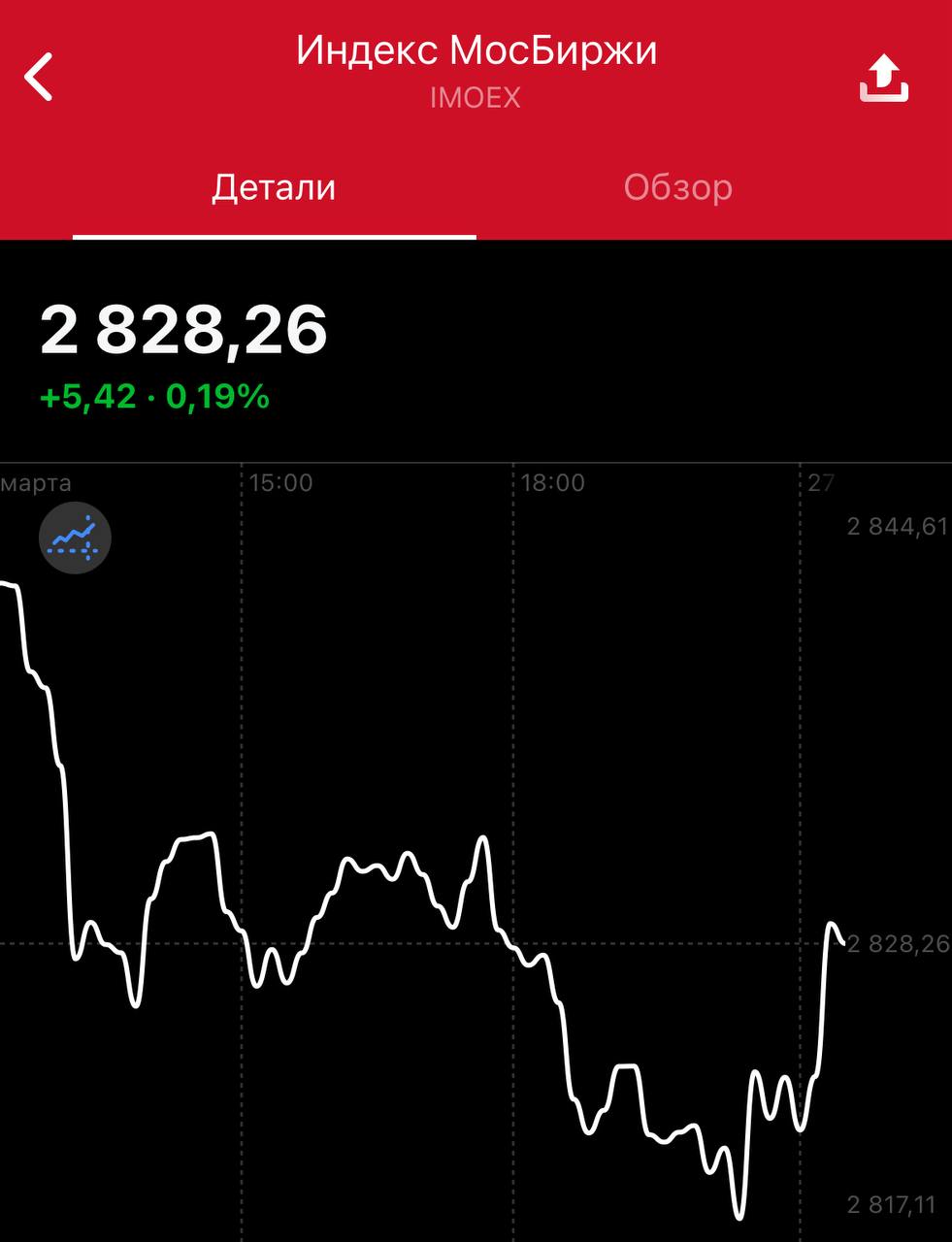Open the chart indicators button
The image size is (952, 1242).
[75, 538]
